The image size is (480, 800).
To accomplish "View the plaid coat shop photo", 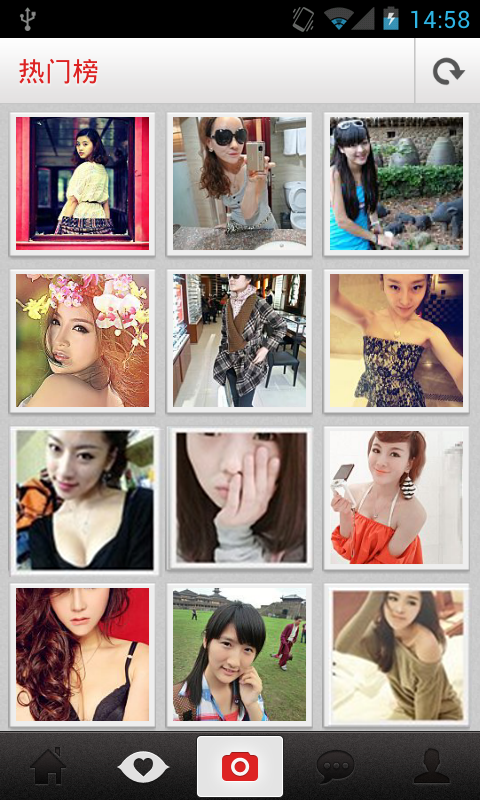I will click(239, 340).
